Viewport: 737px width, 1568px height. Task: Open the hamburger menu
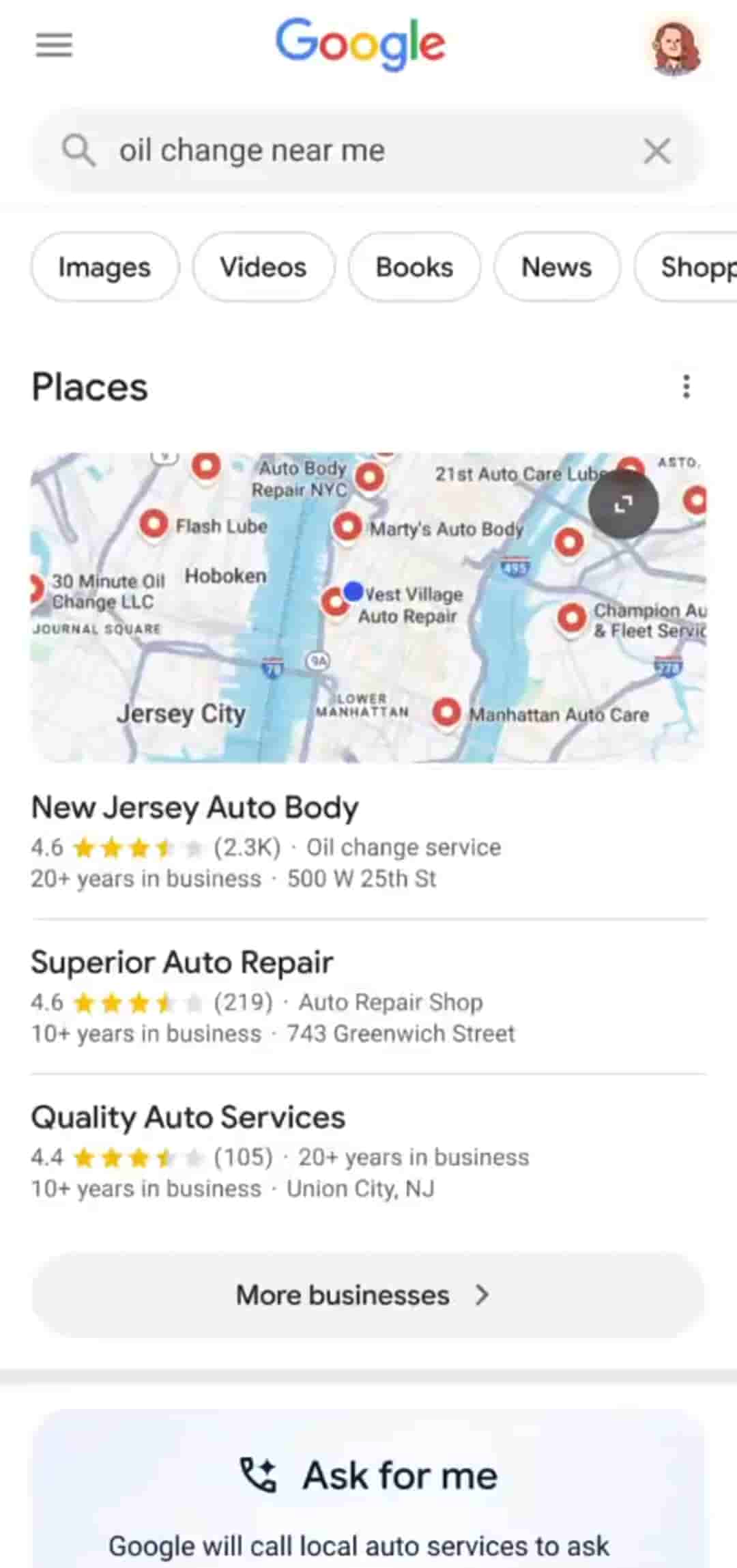click(54, 46)
